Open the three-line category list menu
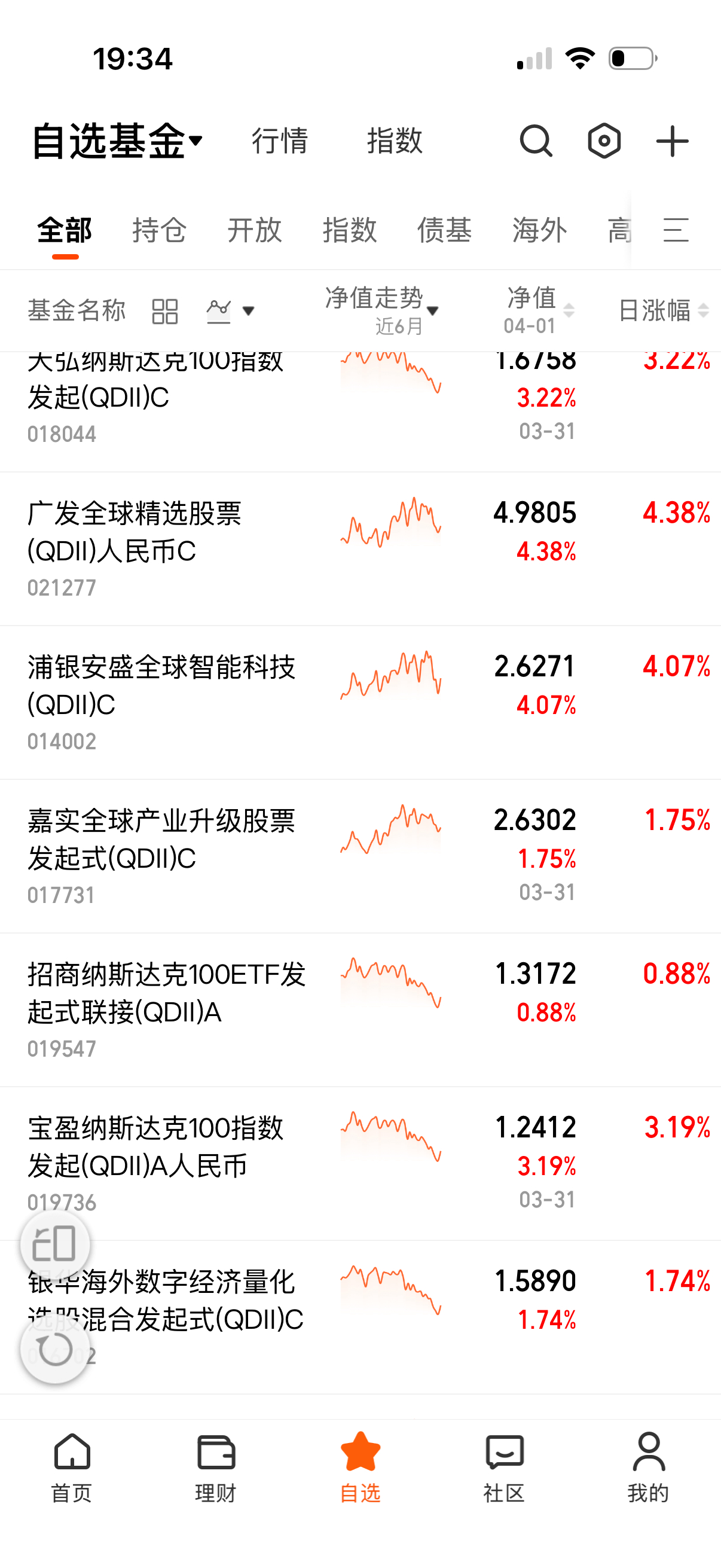The height and width of the screenshot is (1568, 721). point(676,230)
